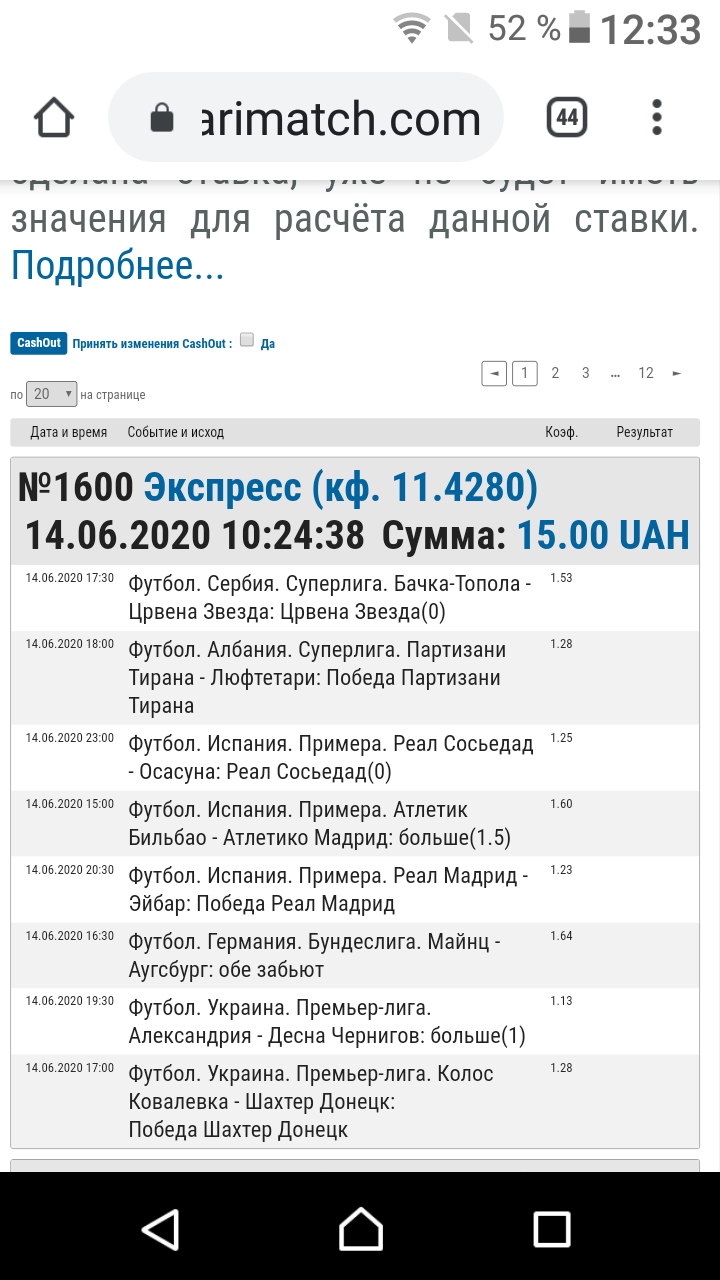
Task: Go to the previous page arrow
Action: click(x=493, y=373)
